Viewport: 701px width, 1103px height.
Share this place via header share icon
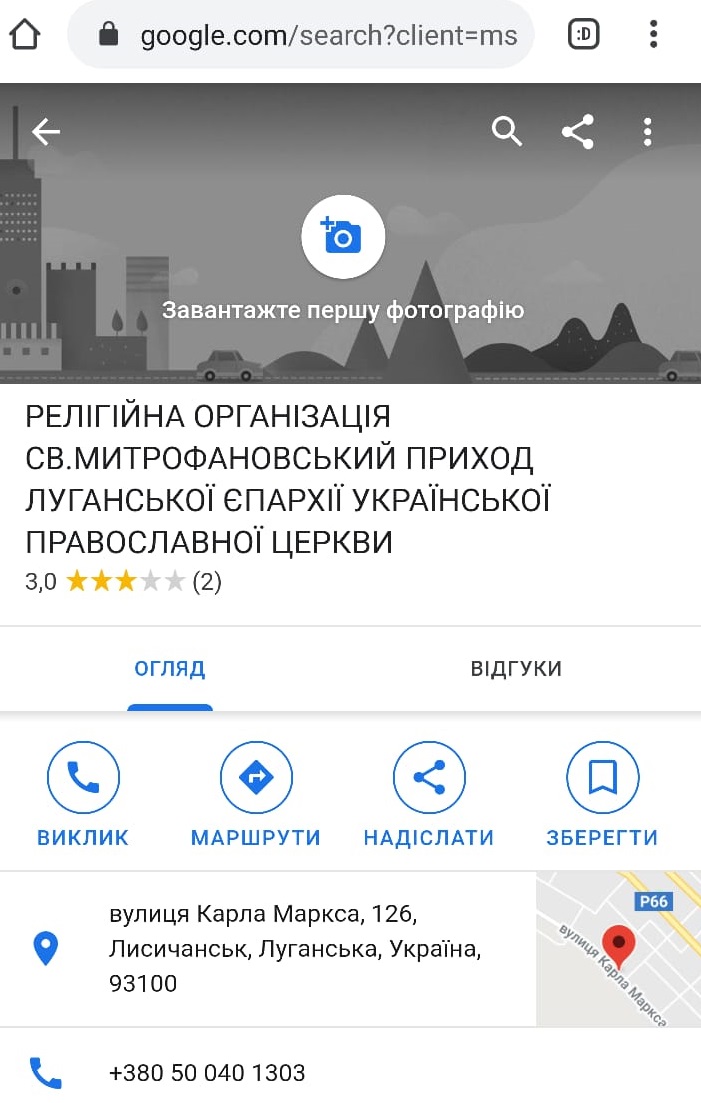click(578, 132)
